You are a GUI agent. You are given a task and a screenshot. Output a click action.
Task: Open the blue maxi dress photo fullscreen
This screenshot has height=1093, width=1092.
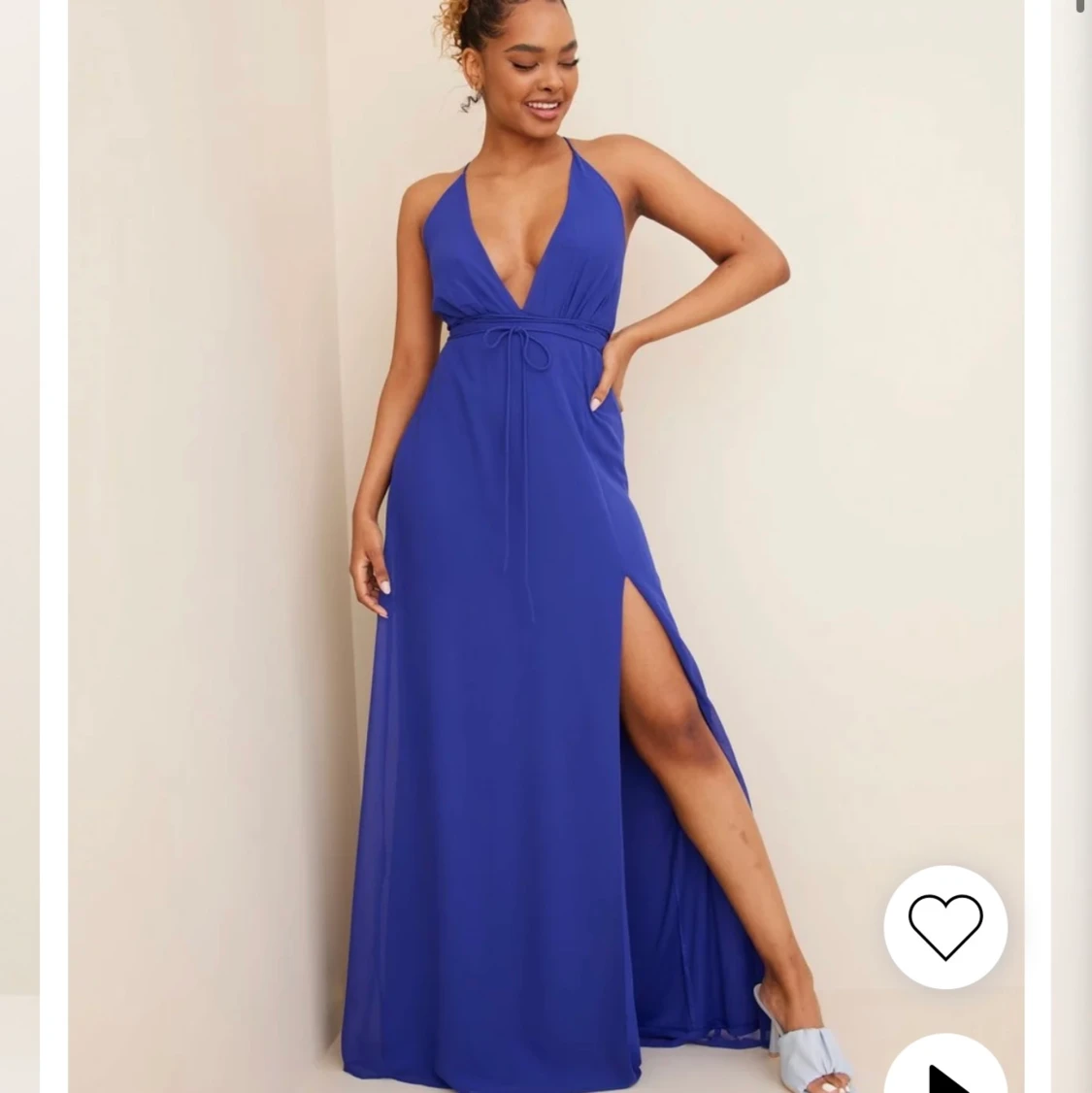544,544
